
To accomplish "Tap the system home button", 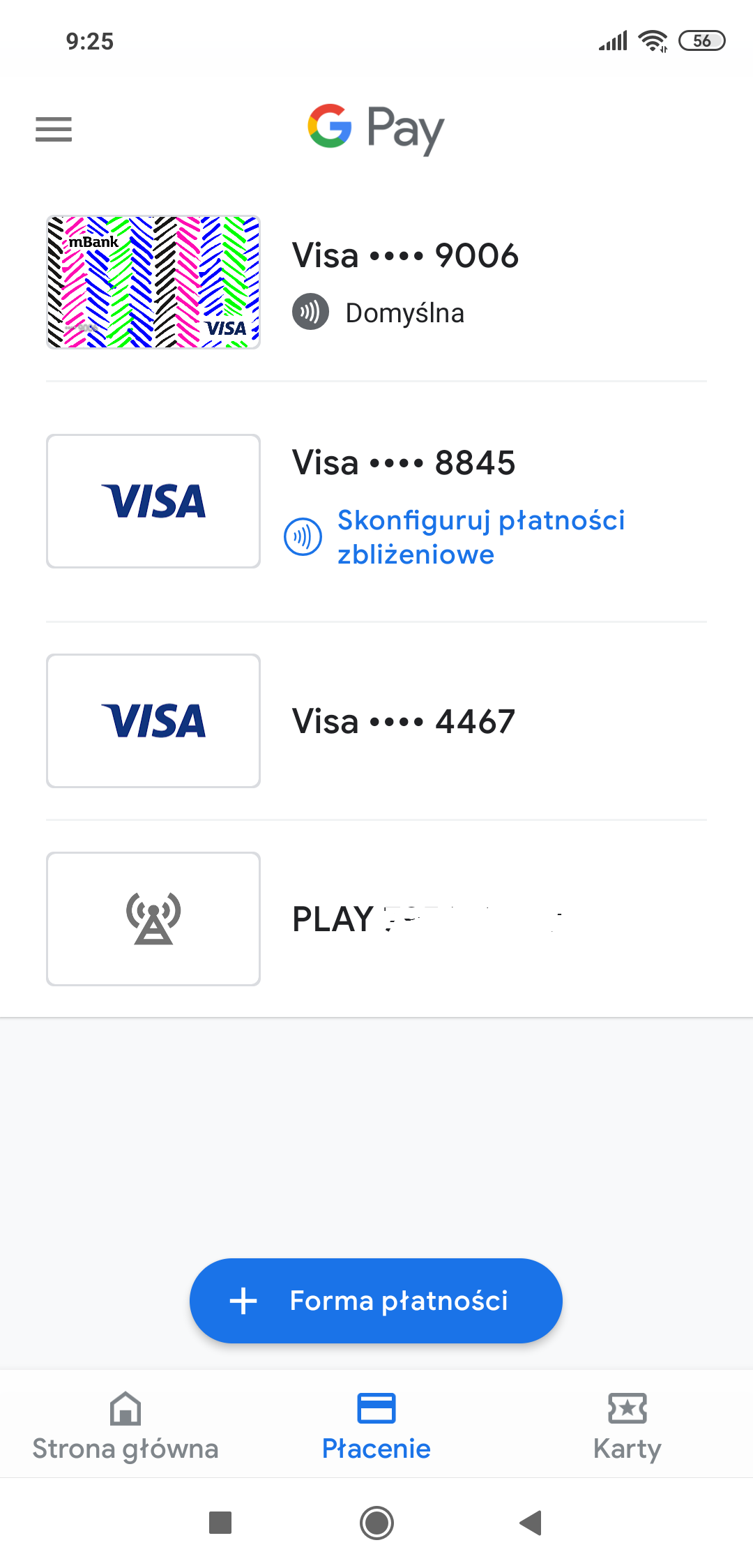I will (376, 1523).
